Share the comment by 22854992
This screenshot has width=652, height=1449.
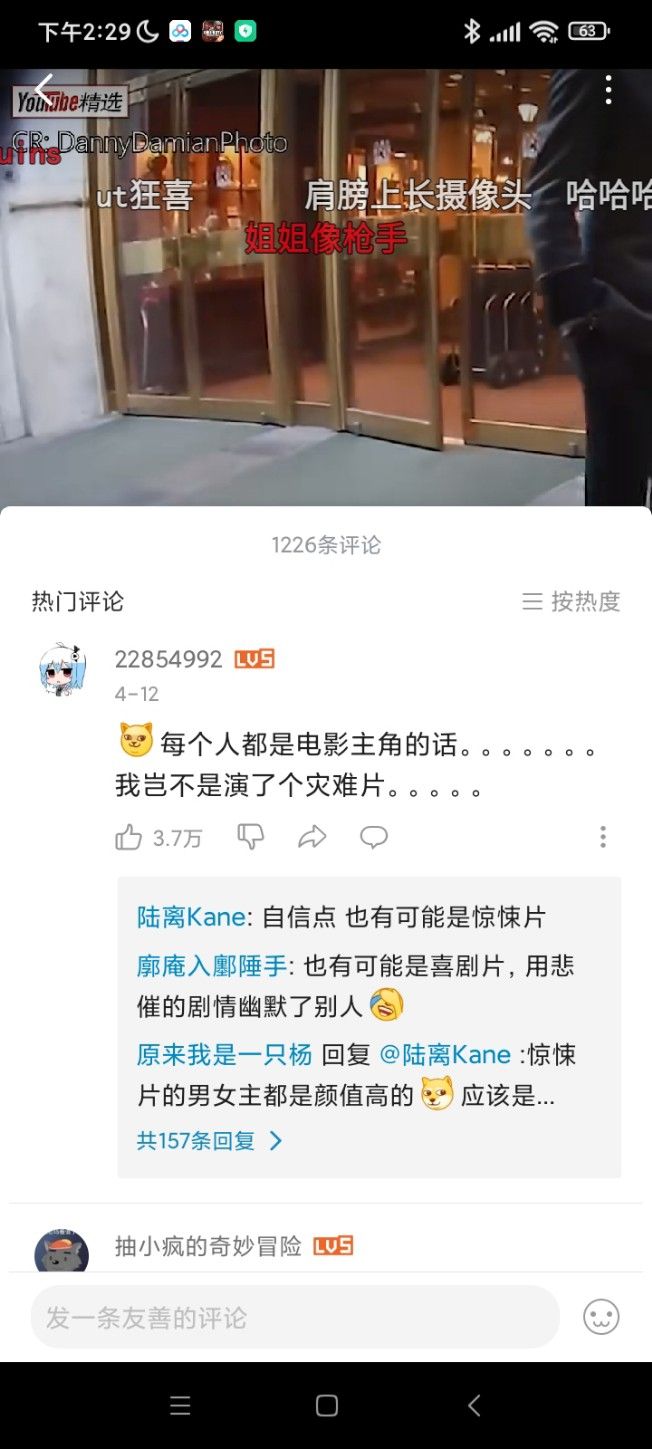click(x=312, y=837)
